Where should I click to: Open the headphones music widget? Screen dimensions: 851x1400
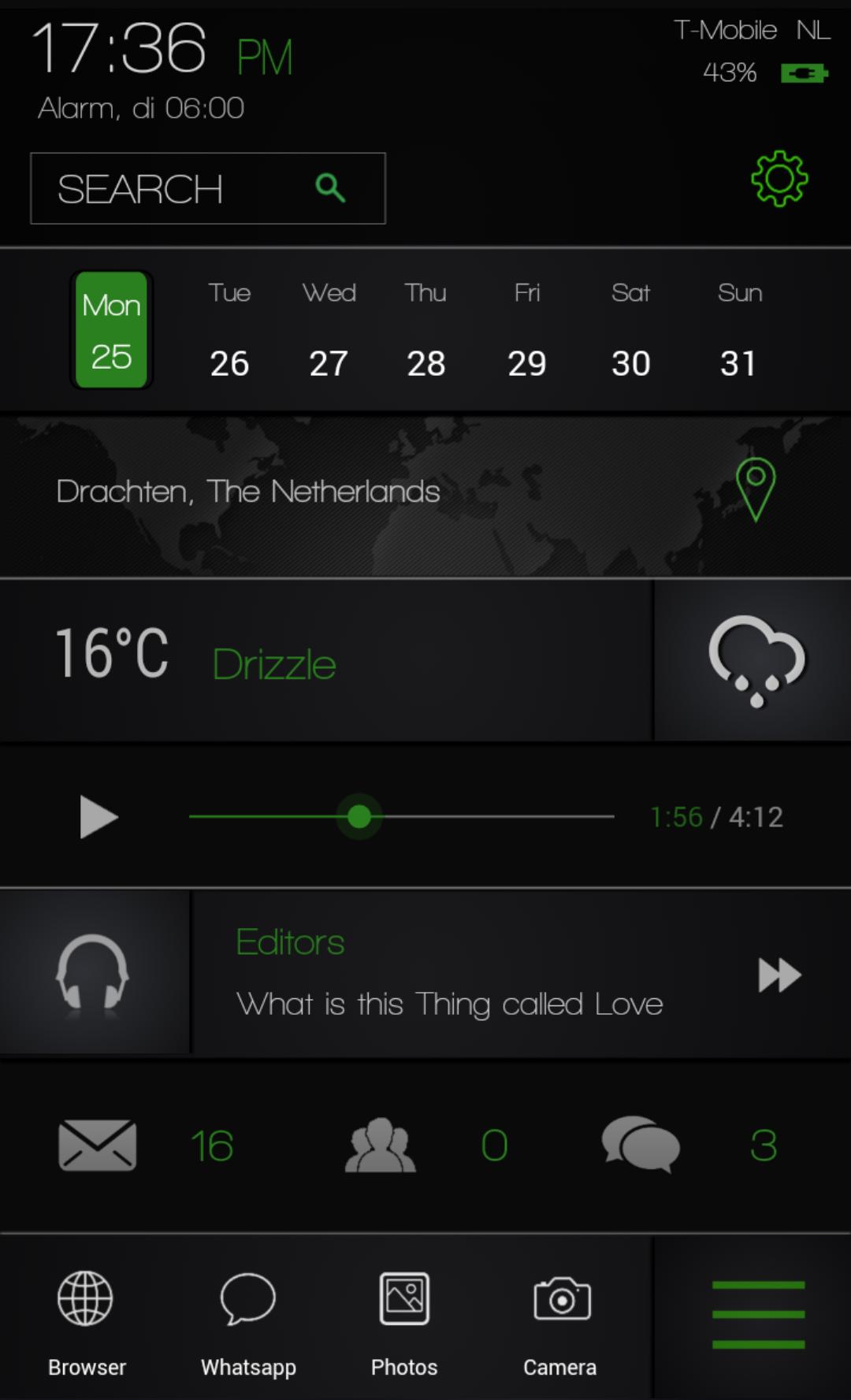(x=95, y=971)
